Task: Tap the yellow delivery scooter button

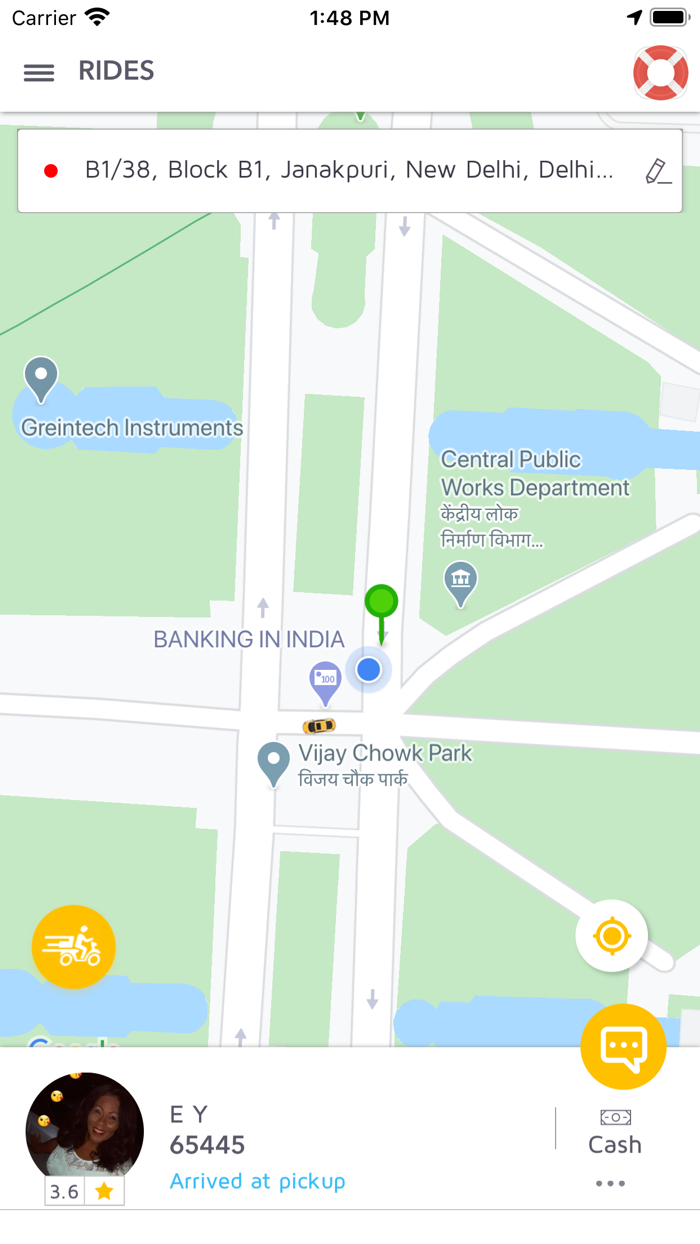Action: click(74, 947)
